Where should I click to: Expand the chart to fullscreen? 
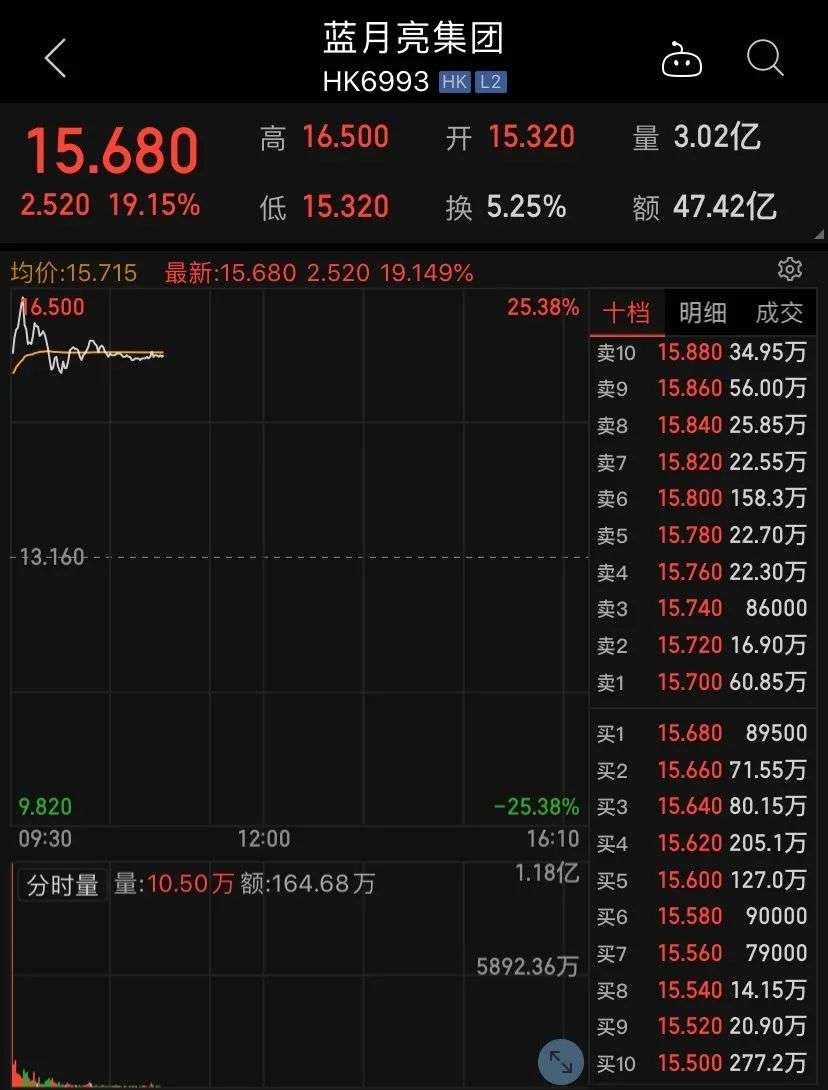[561, 1062]
